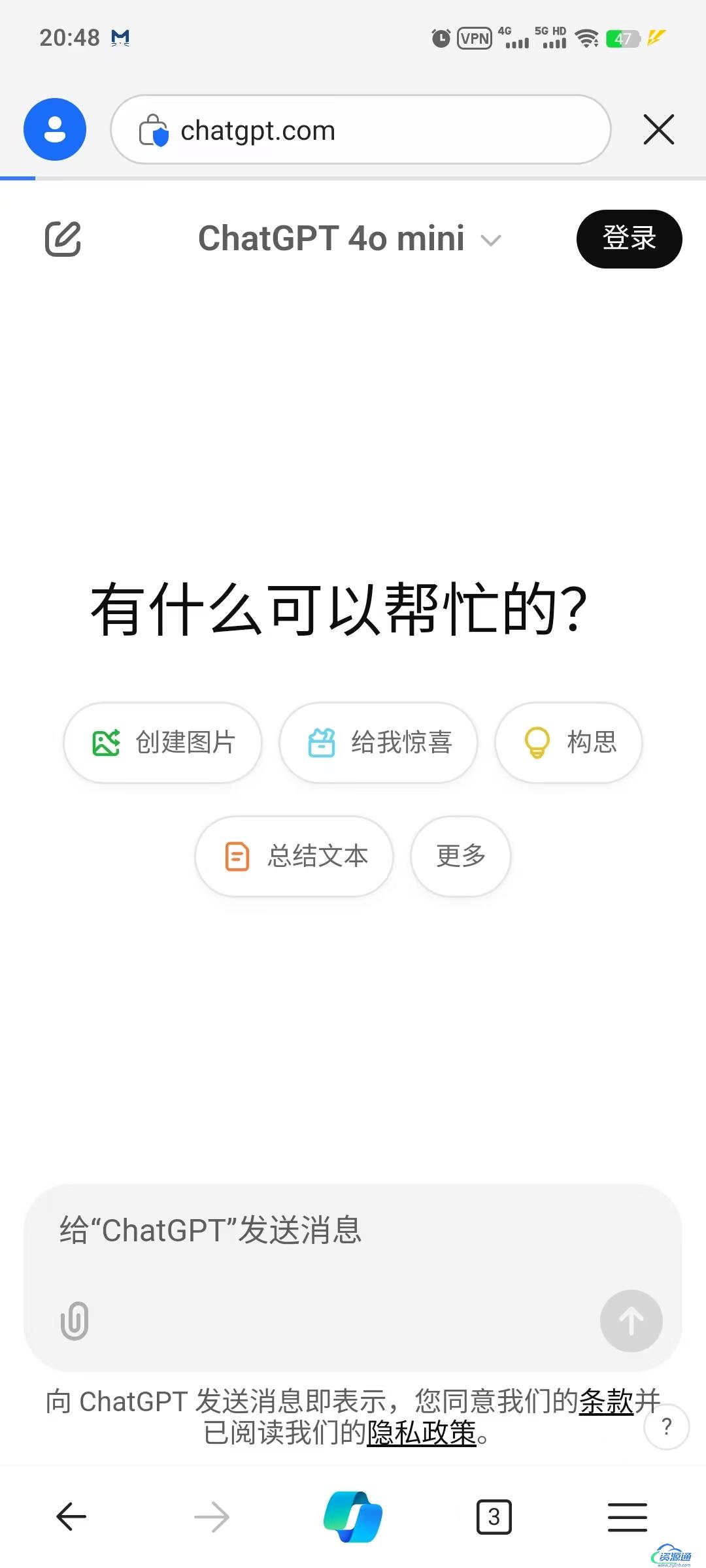Show more suggestions via 更多
This screenshot has width=706, height=1568.
click(460, 856)
